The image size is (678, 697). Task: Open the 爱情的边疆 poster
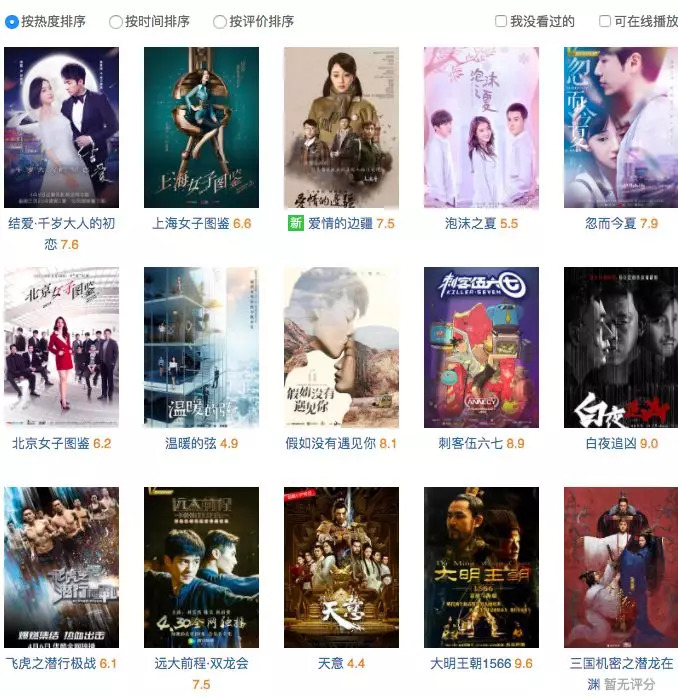pos(341,127)
